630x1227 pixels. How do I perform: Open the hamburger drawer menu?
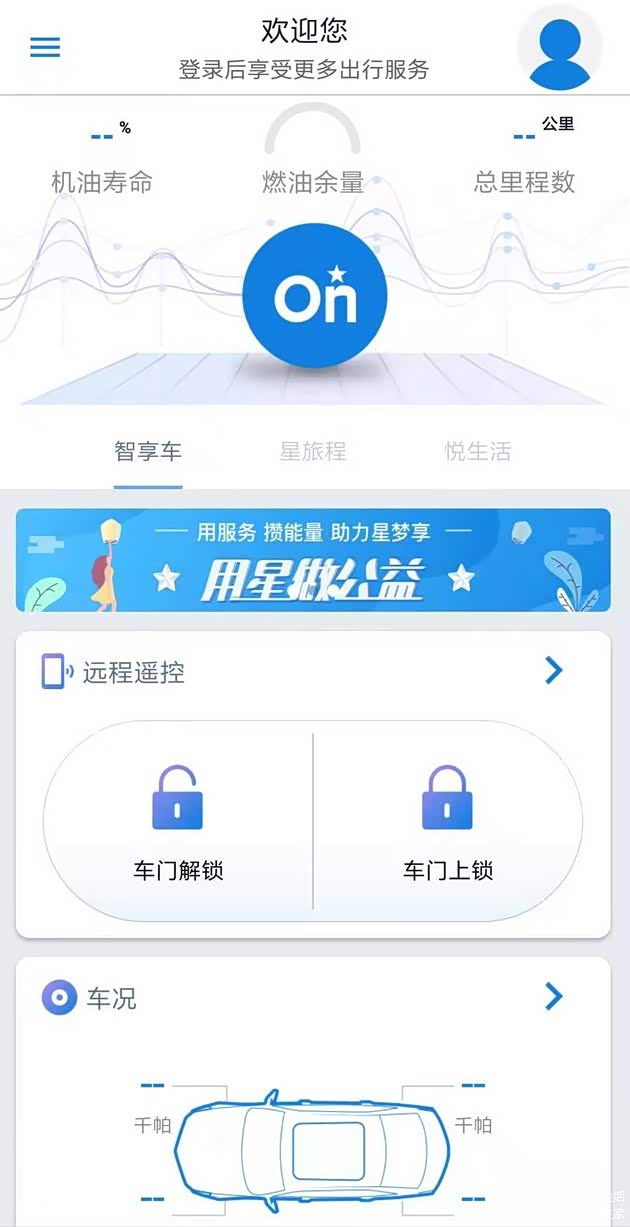(x=45, y=47)
